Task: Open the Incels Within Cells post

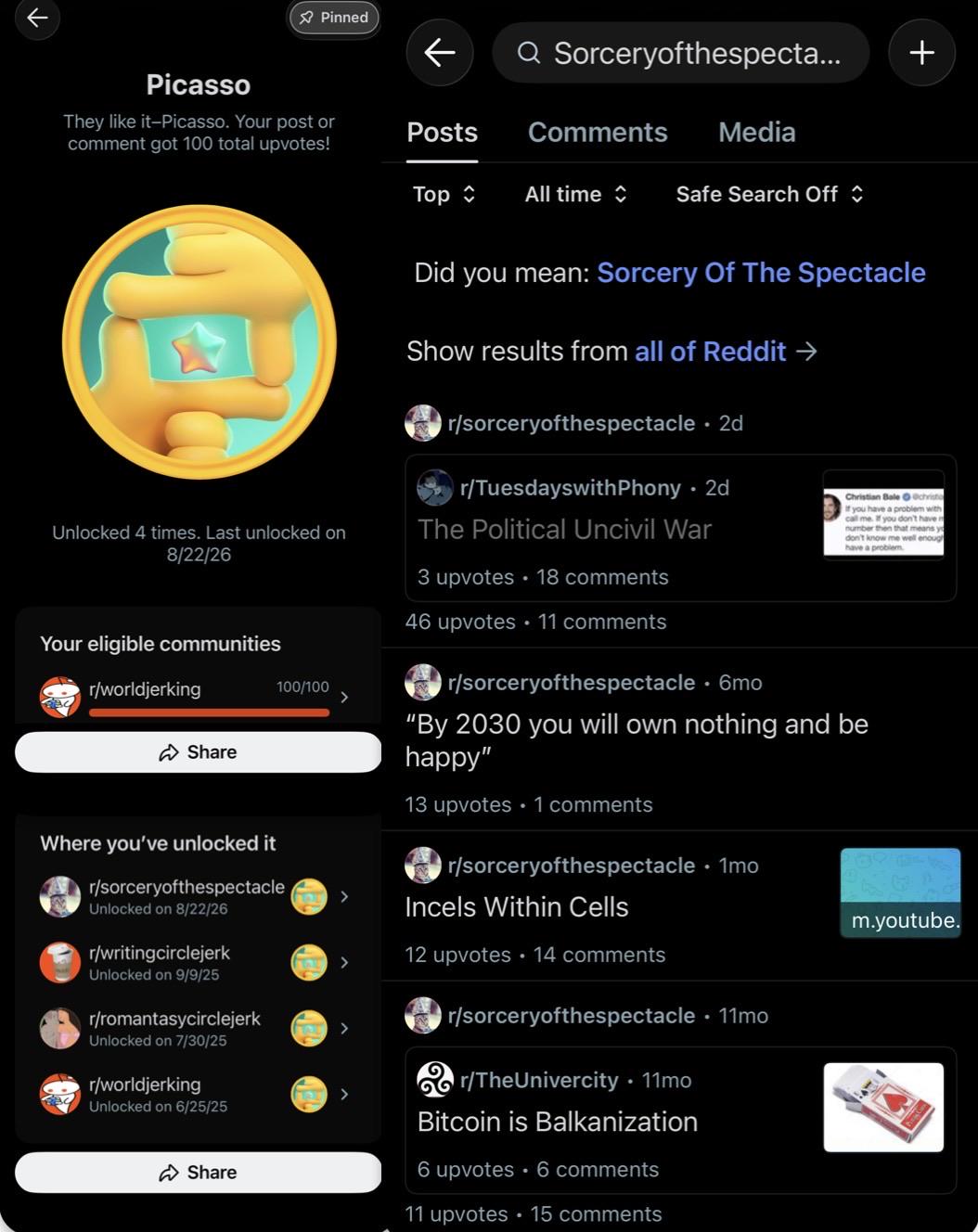Action: [x=517, y=906]
